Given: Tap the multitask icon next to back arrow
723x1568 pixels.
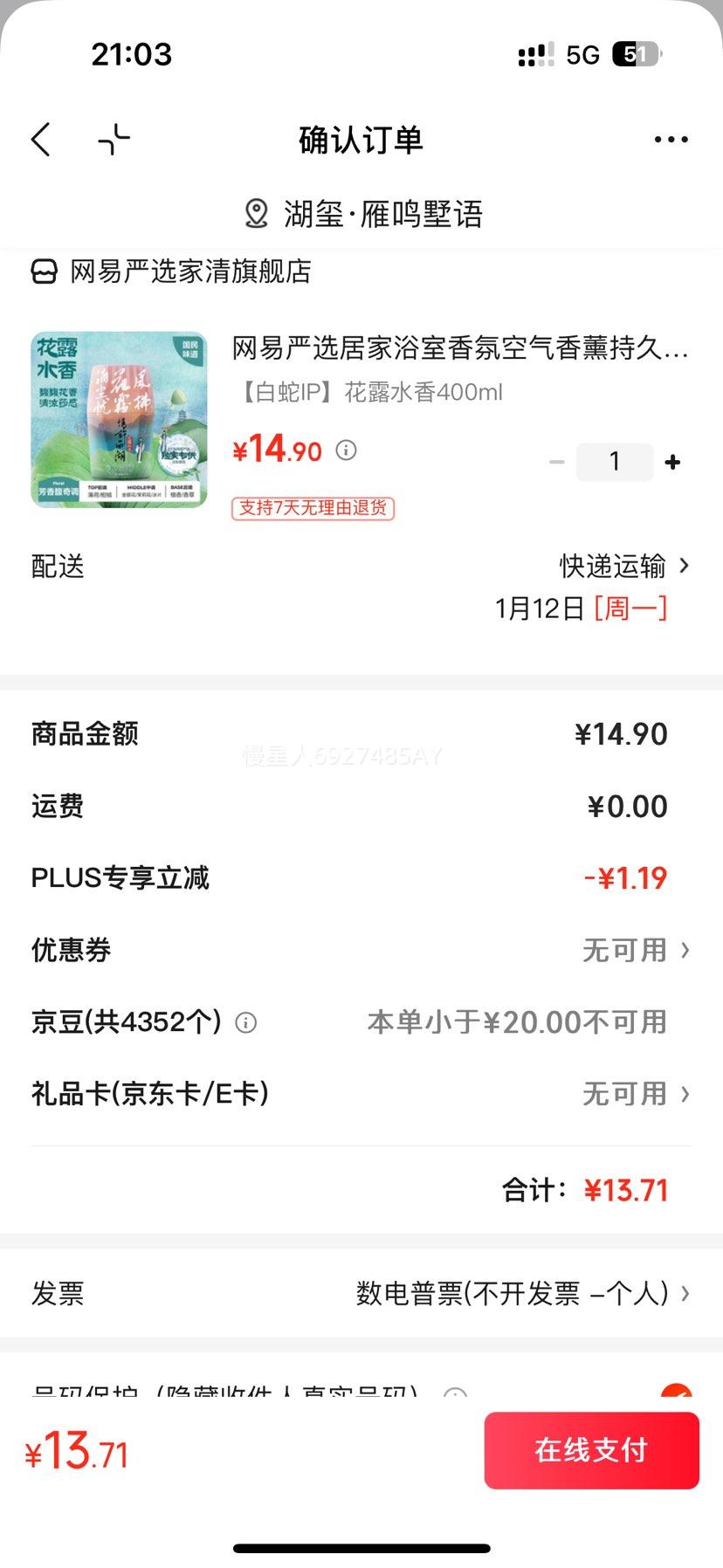Looking at the screenshot, I should coord(114,139).
